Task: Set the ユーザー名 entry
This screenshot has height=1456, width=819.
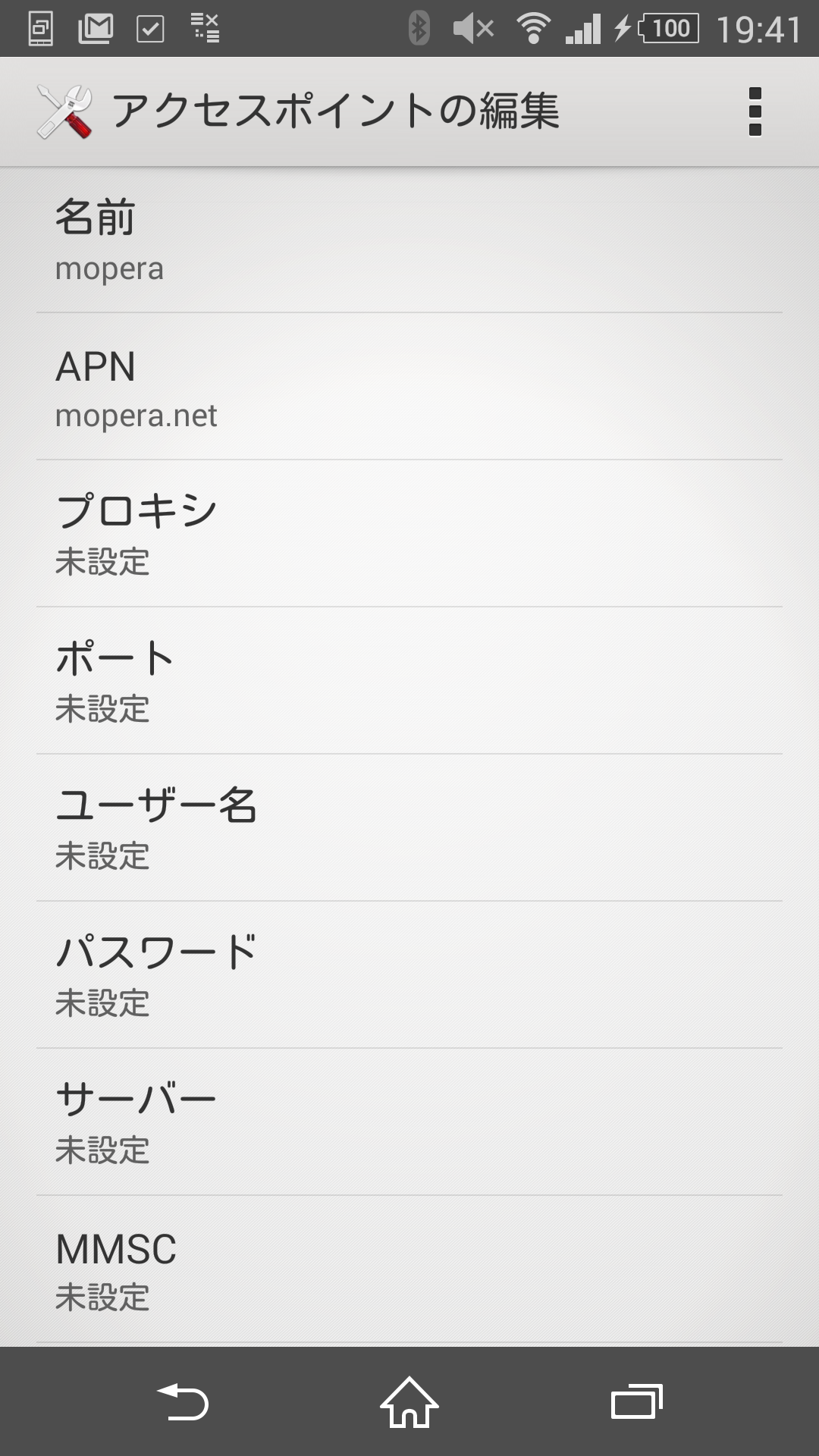Action: point(409,828)
